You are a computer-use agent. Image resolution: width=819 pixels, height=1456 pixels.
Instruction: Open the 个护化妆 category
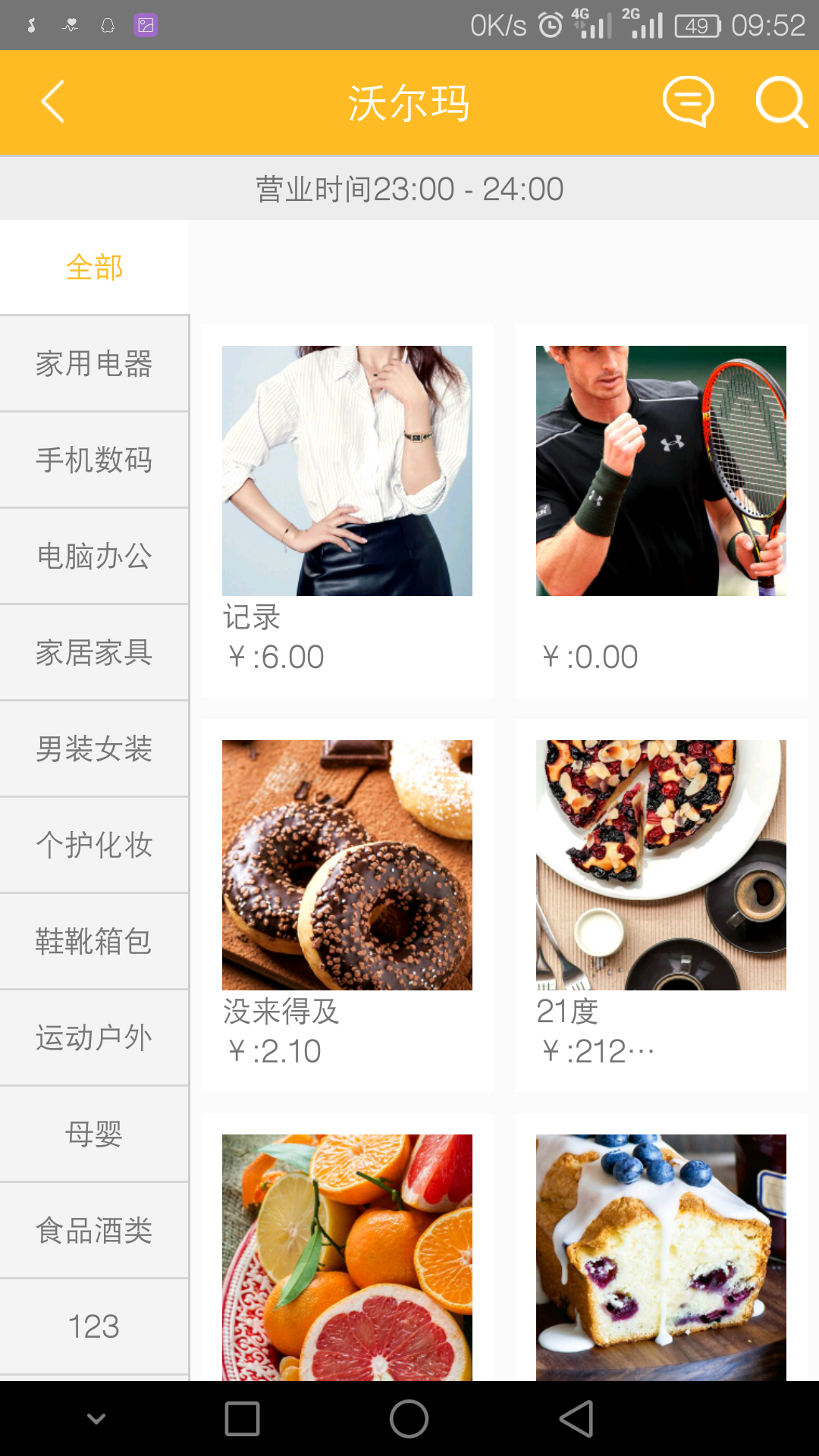click(94, 846)
